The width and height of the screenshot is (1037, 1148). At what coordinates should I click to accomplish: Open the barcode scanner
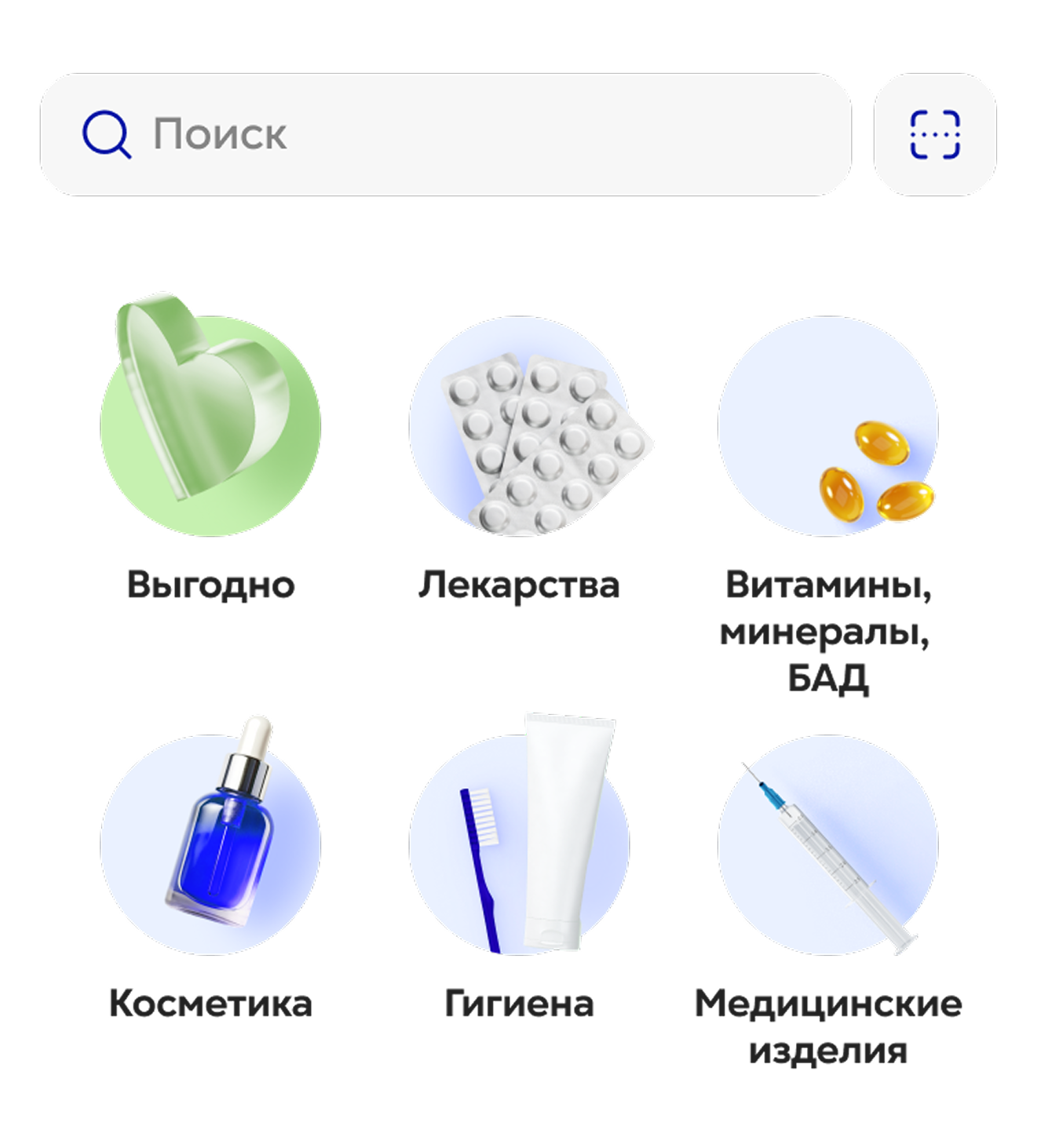pyautogui.click(x=934, y=134)
